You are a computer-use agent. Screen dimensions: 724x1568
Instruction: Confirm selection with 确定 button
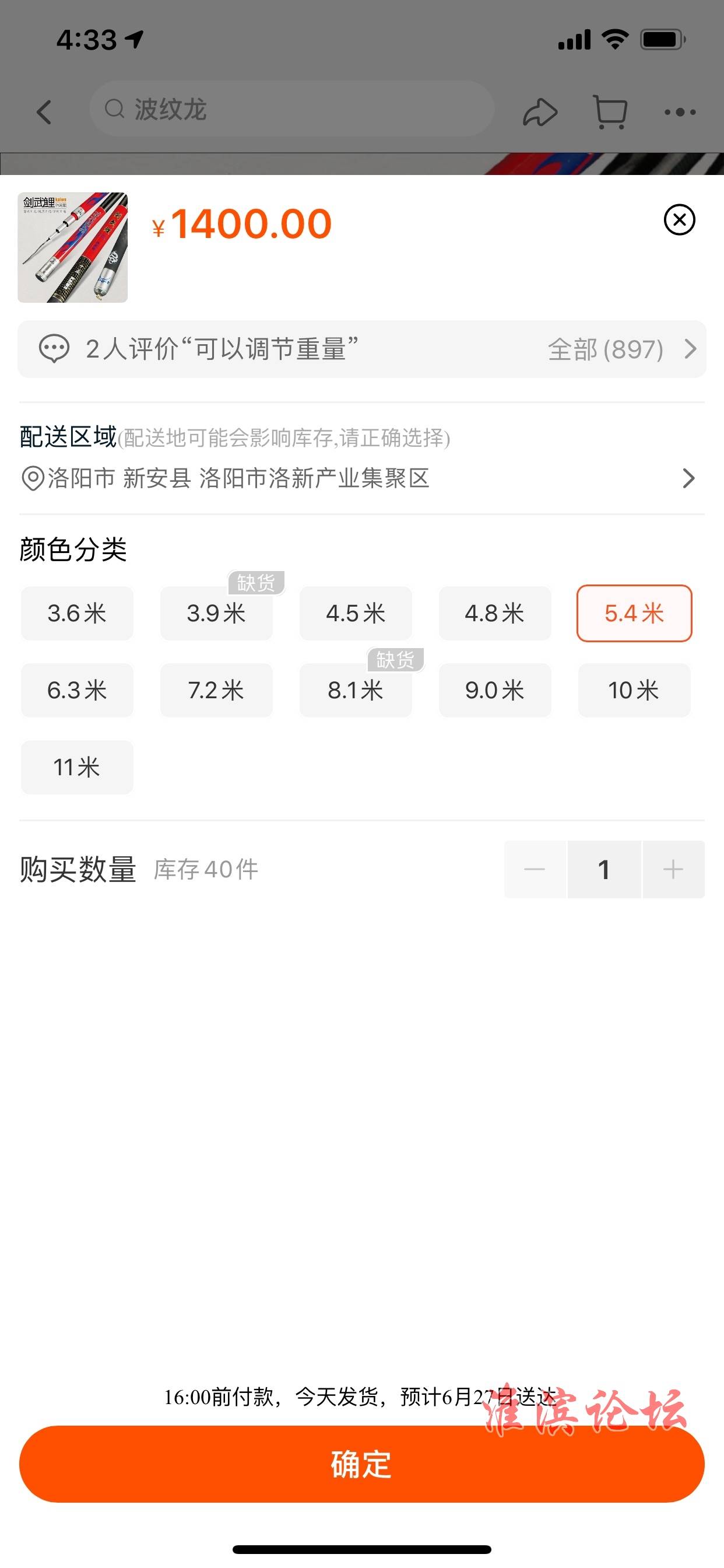[x=361, y=1464]
